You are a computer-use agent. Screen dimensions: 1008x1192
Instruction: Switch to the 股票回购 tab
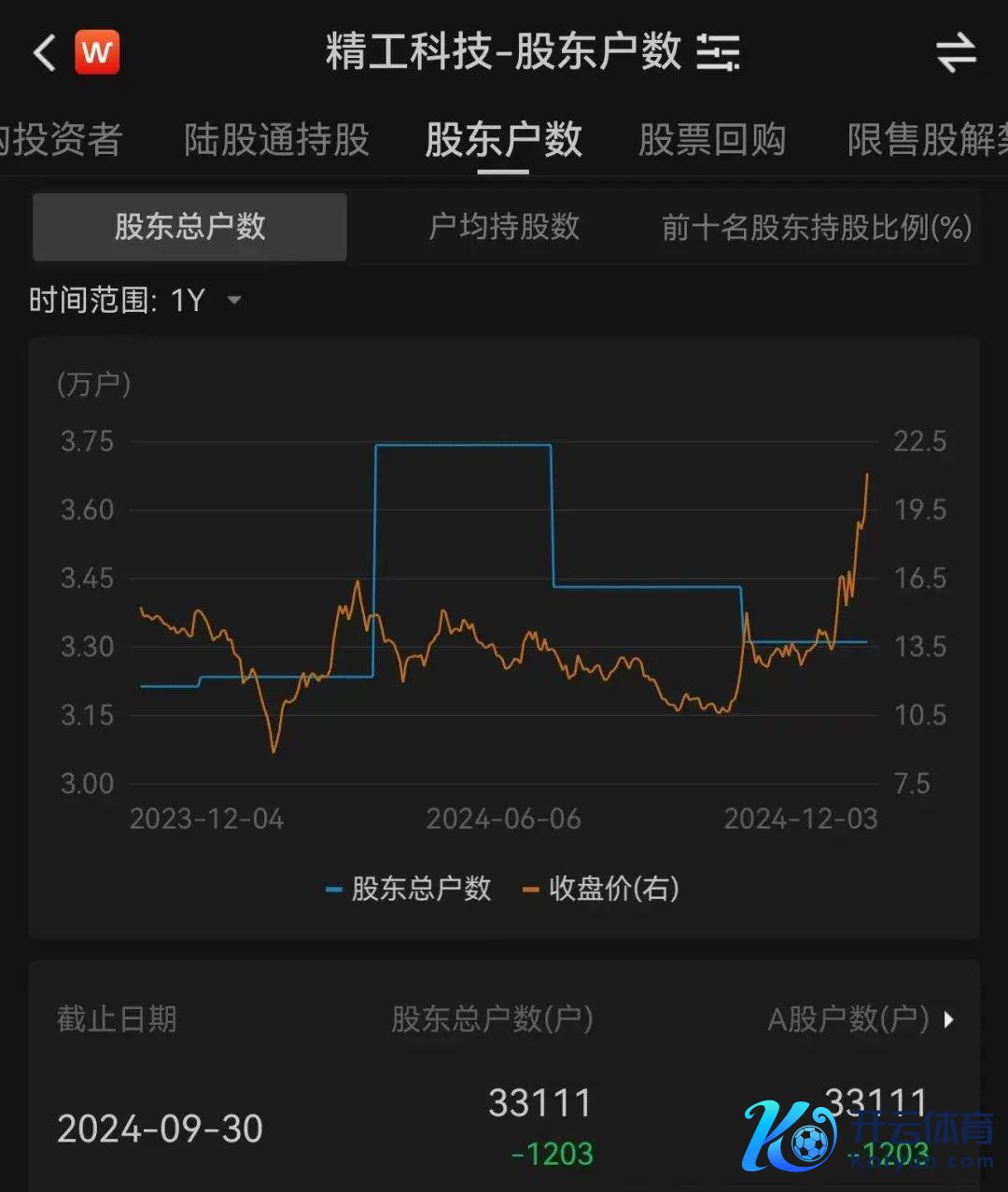[x=711, y=140]
